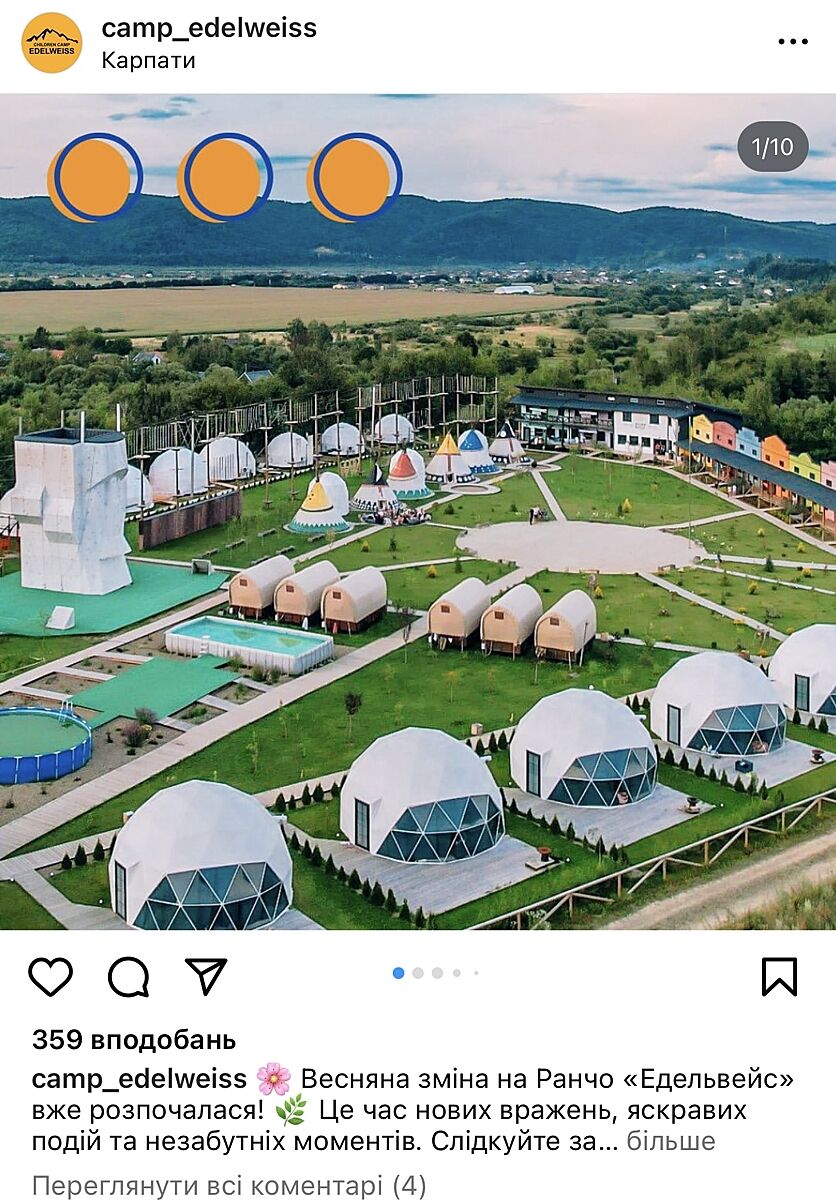Open the post's three-dot options menu

[792, 42]
